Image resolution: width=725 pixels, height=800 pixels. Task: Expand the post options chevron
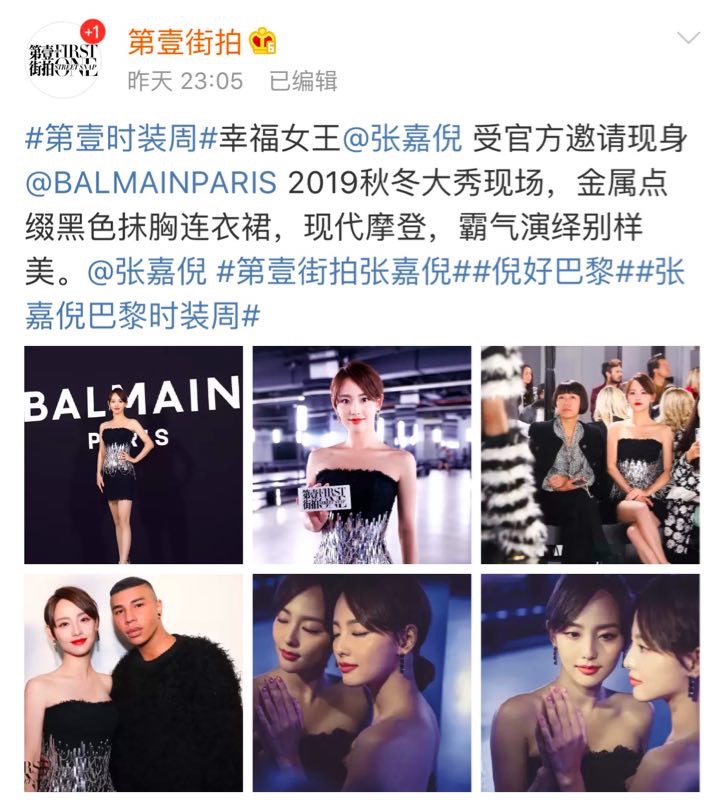point(689,39)
